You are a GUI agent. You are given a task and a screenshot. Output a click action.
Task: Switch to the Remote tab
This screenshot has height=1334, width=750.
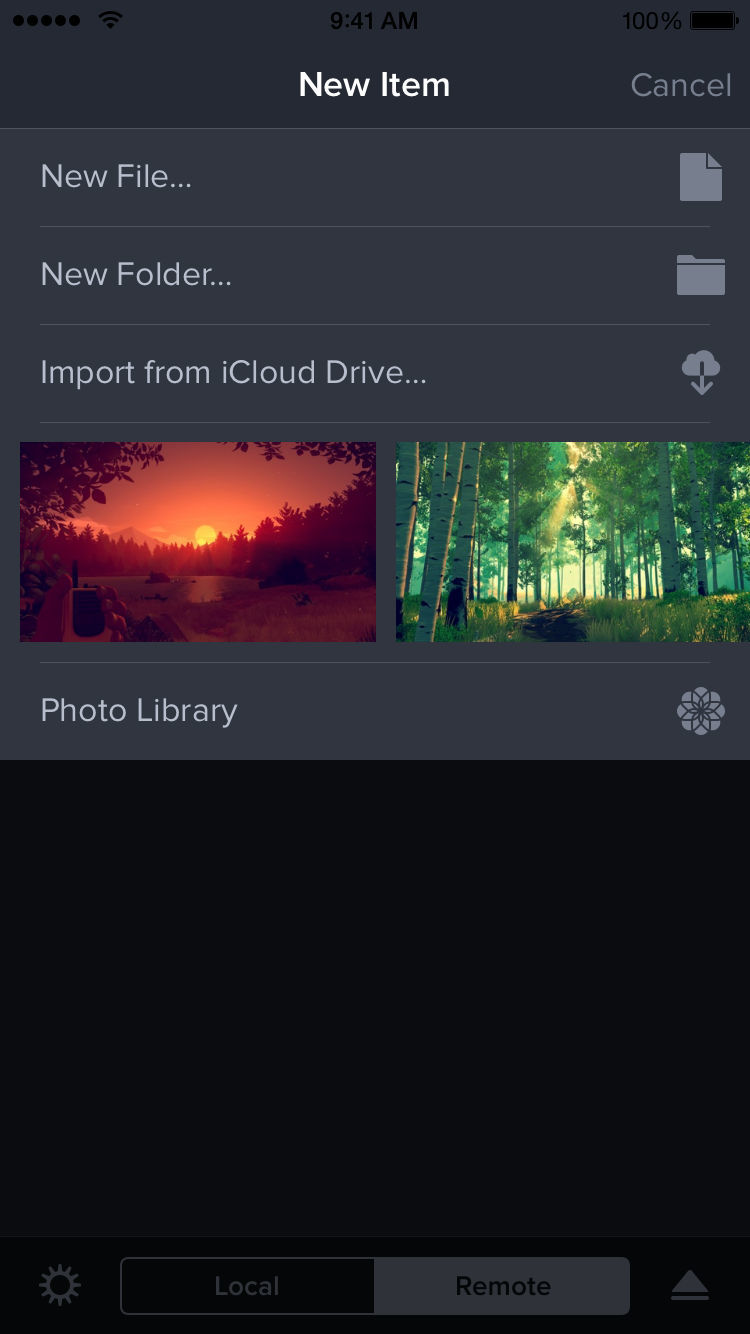[502, 1286]
